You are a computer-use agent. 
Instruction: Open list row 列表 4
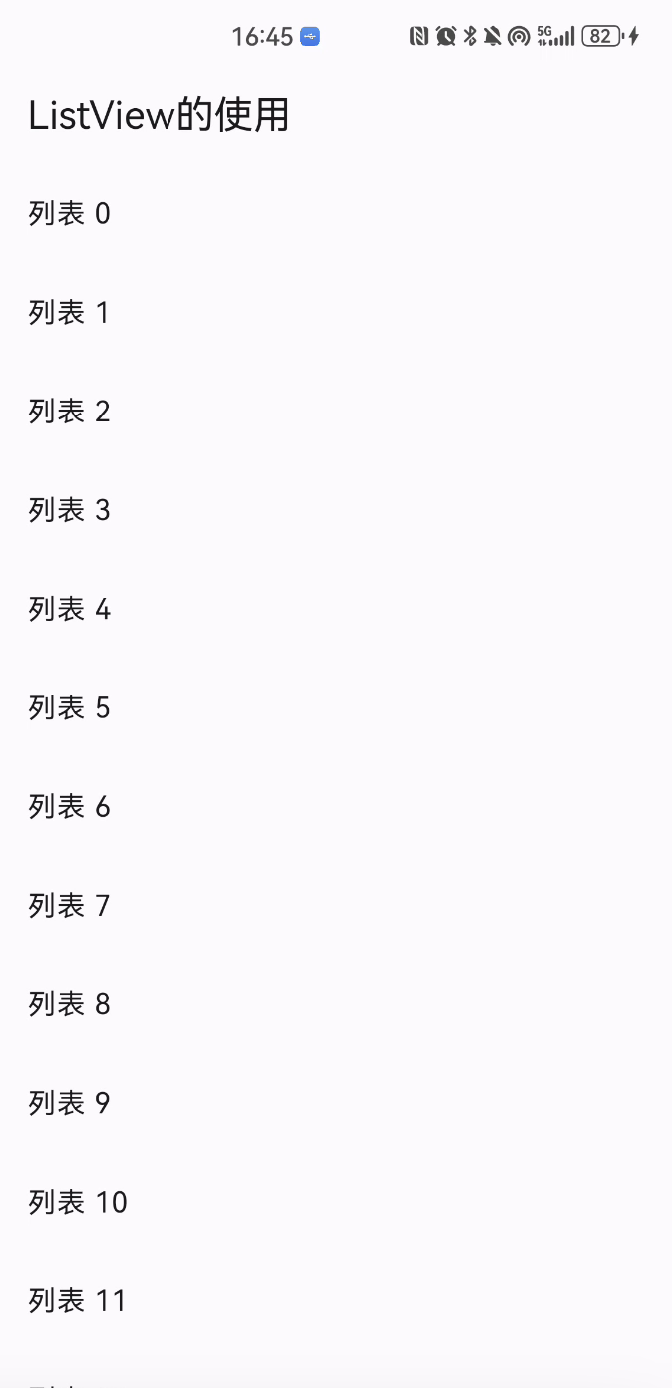[70, 609]
